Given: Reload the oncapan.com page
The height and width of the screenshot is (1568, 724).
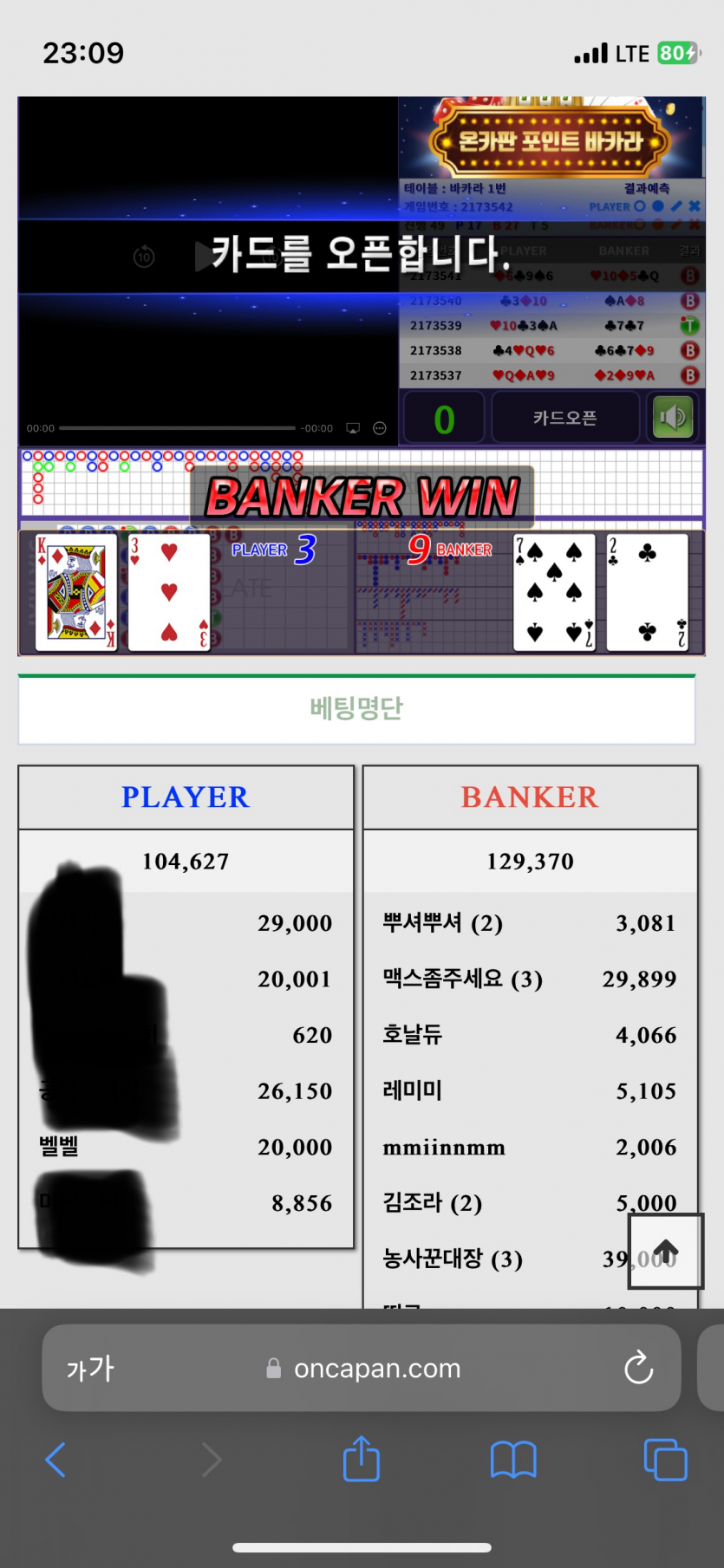Looking at the screenshot, I should coord(638,1368).
